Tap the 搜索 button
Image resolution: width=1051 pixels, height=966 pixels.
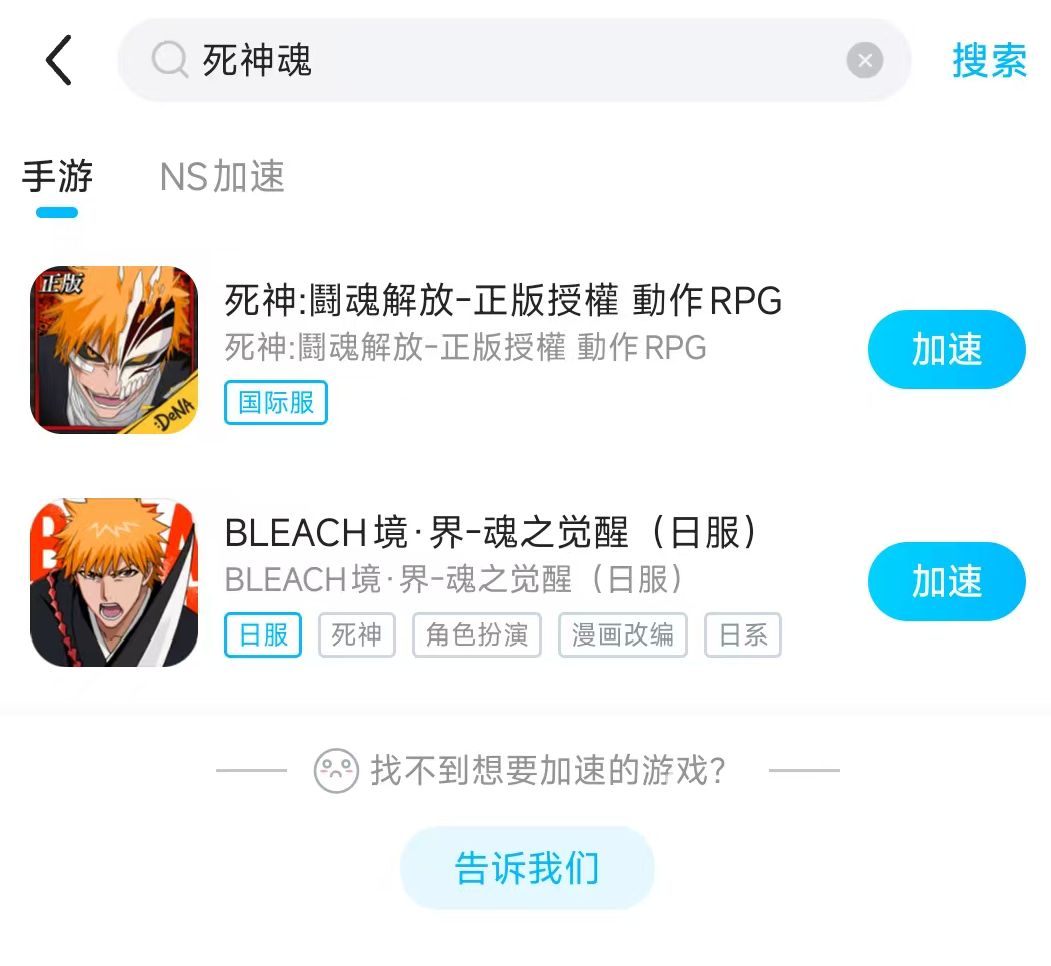tap(989, 61)
